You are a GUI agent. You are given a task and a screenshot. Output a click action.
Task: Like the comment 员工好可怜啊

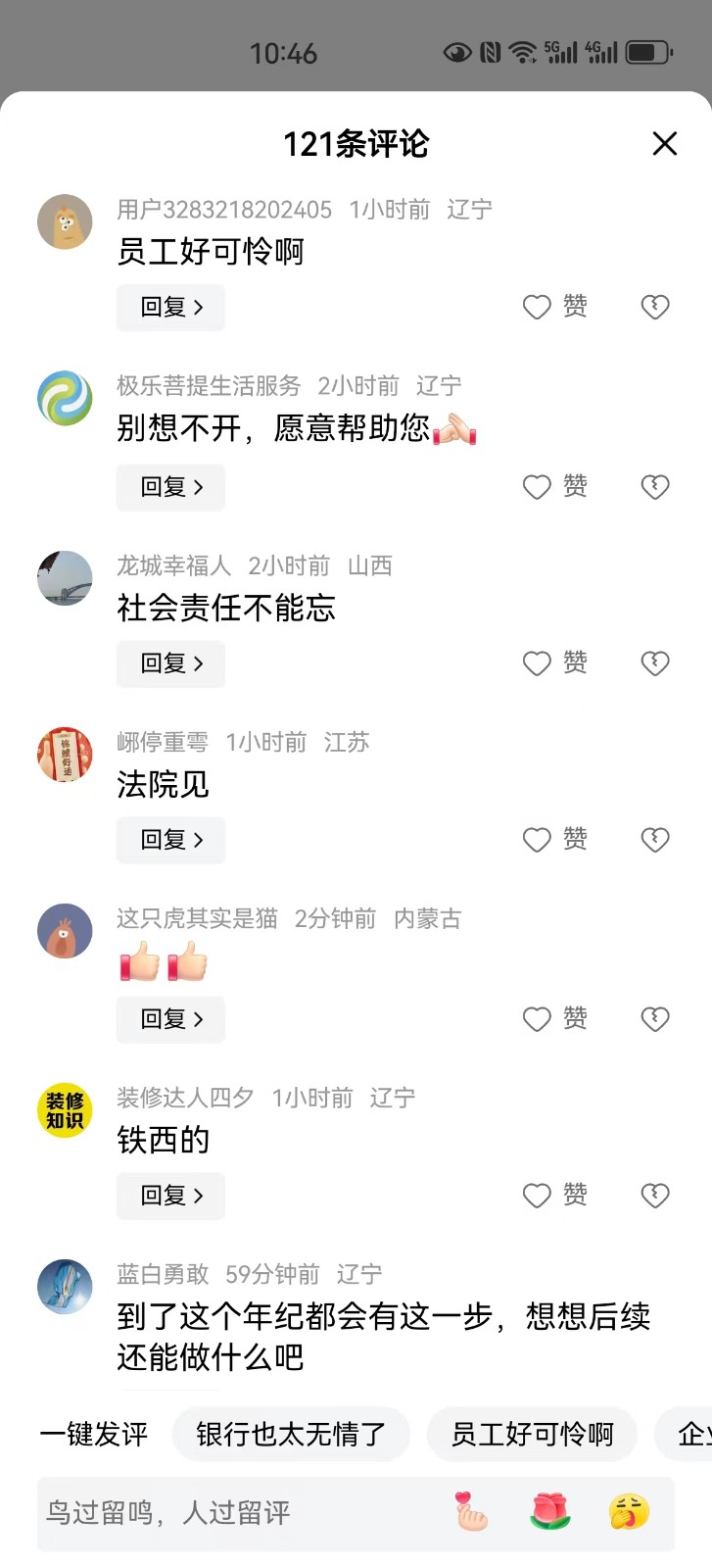click(x=538, y=308)
